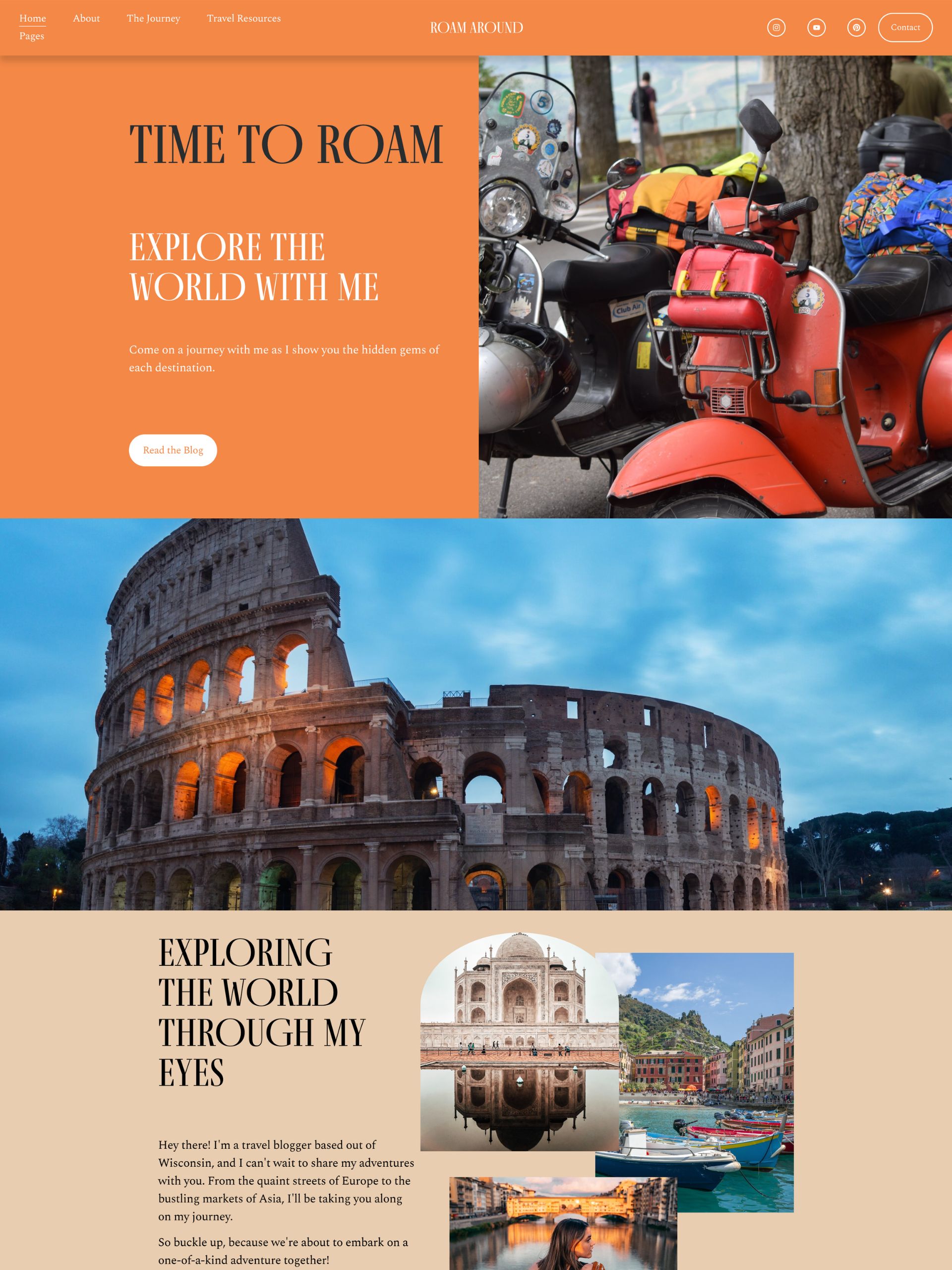Tap the Roam Around site title
Screen dimensions: 952x1270
coord(476,28)
